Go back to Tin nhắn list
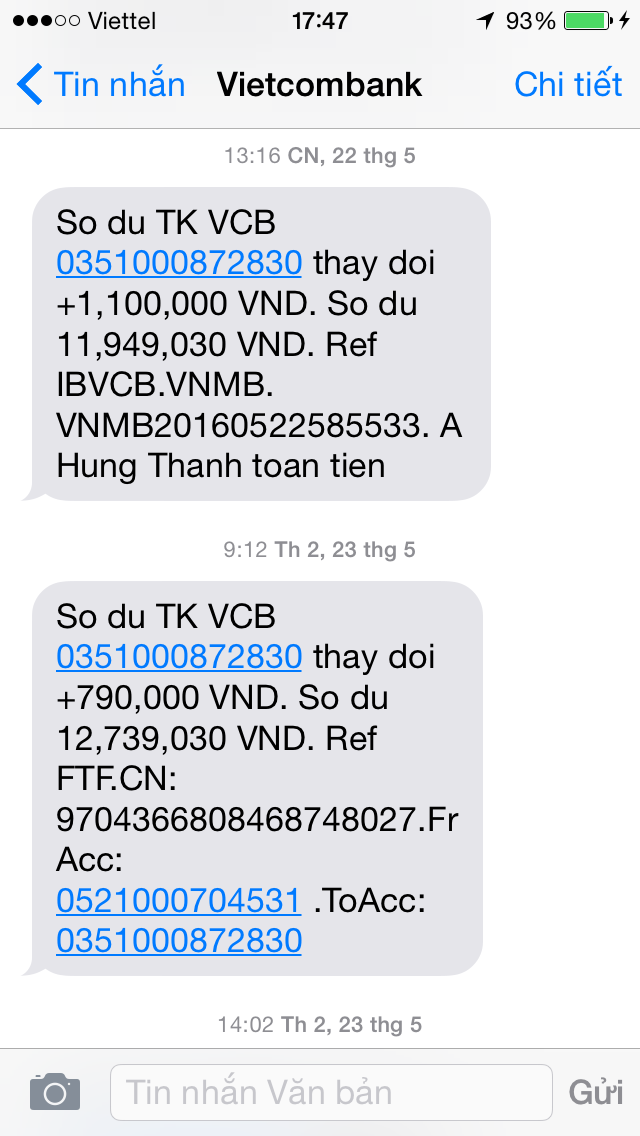Screen dimensions: 640x1136 coord(100,84)
